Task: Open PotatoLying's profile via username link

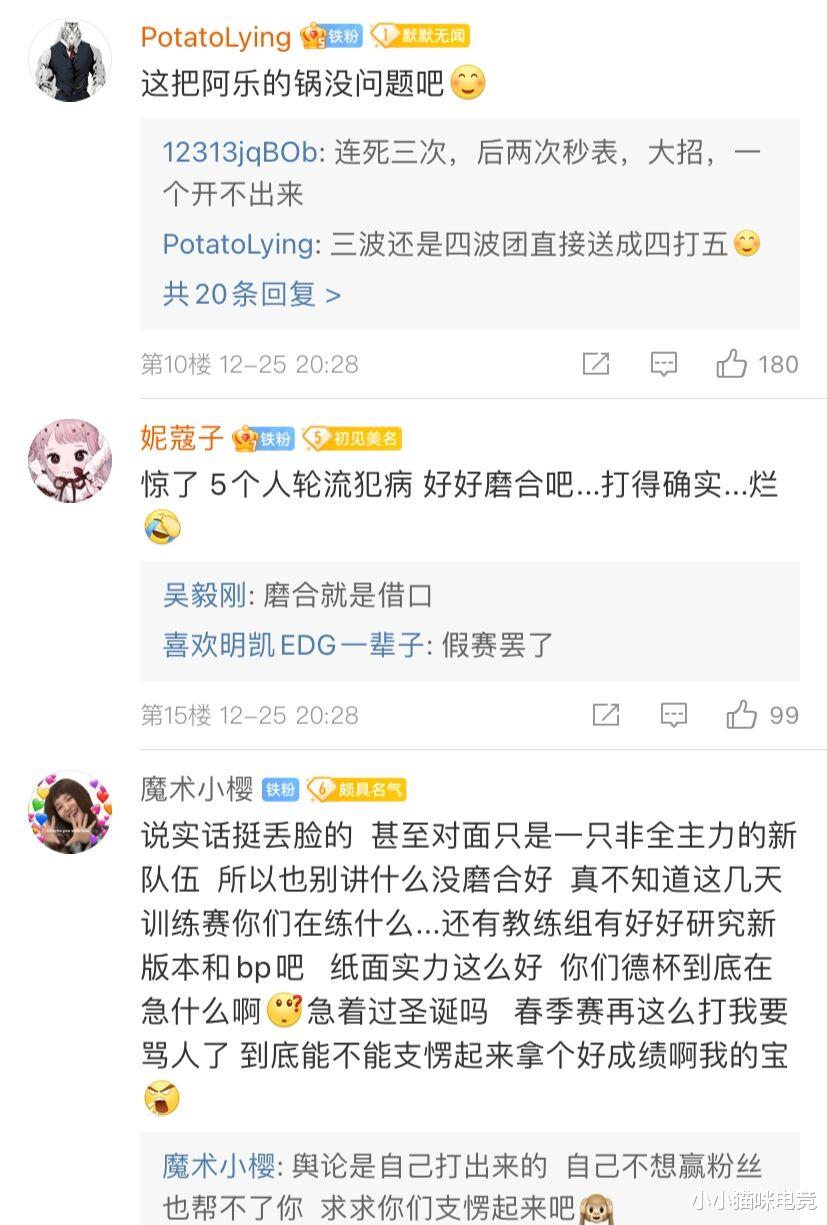Action: click(x=214, y=37)
